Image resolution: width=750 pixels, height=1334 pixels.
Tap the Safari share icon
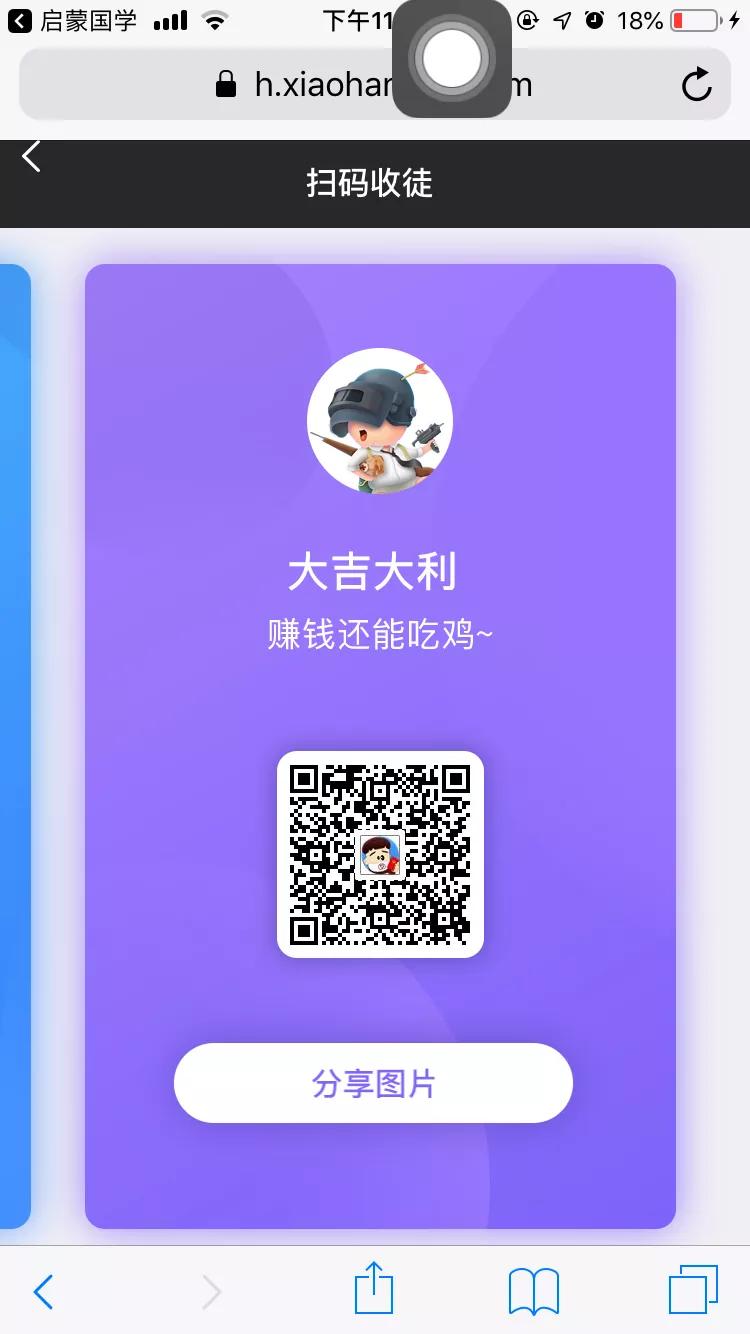(x=373, y=1291)
